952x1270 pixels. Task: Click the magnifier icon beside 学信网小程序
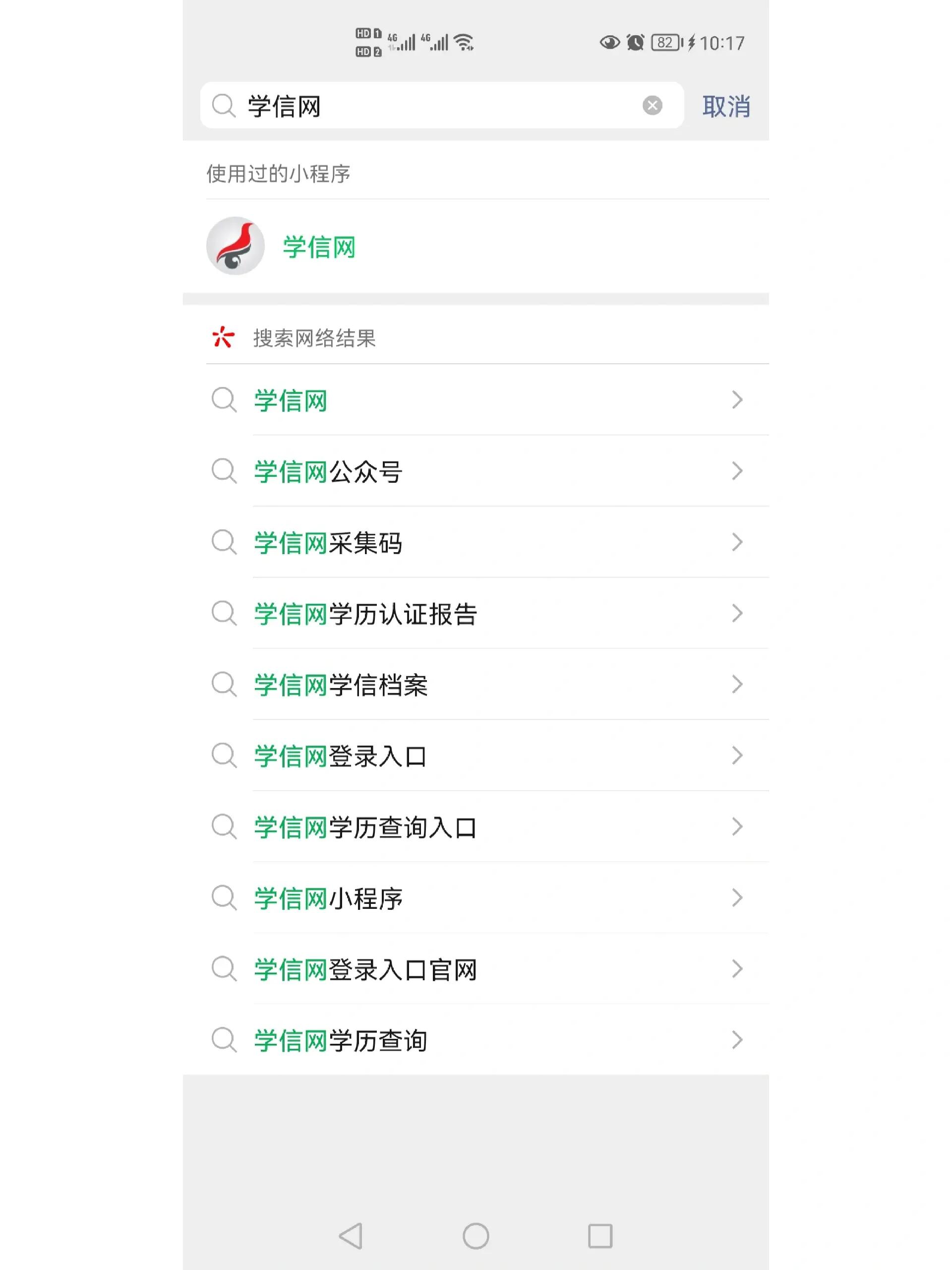point(226,897)
